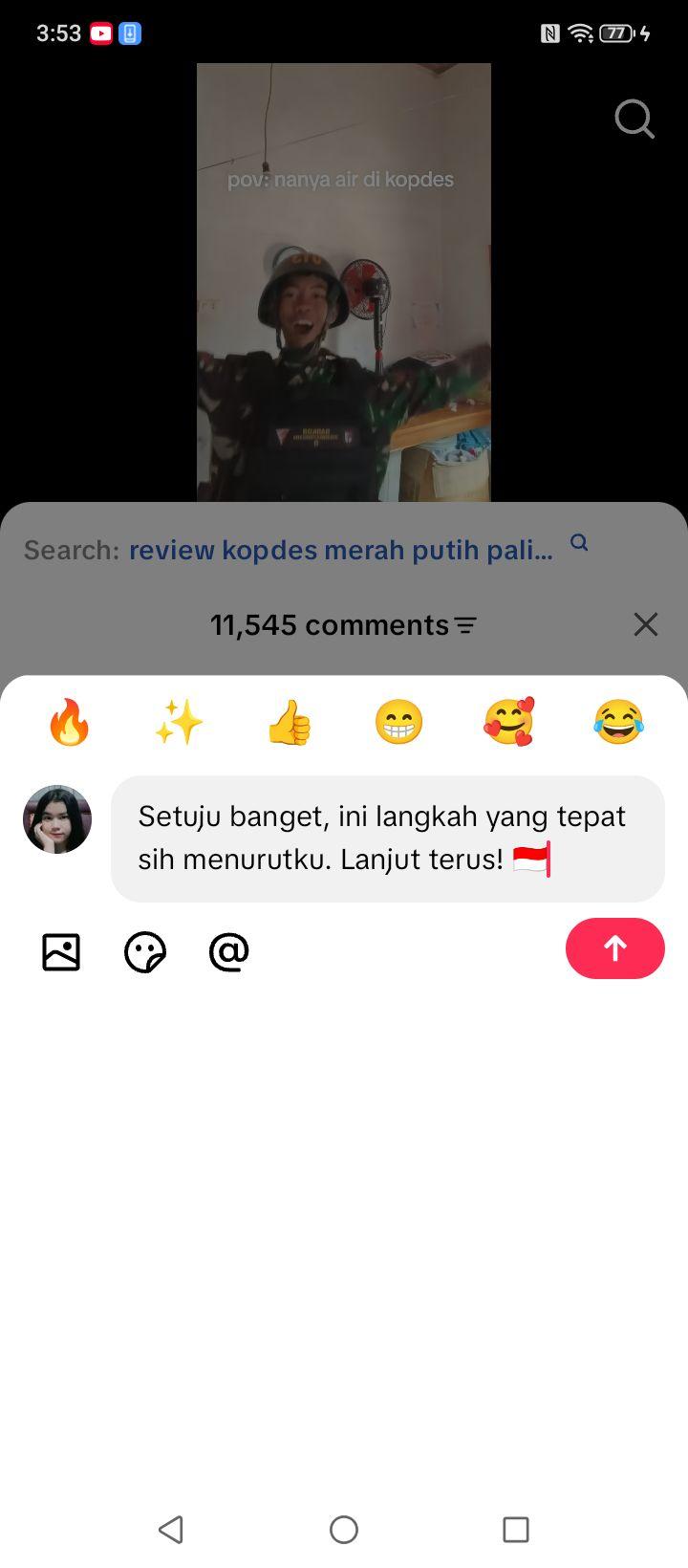Open the suggested search about kopdes merah putih
The image size is (688, 1568).
[x=341, y=550]
